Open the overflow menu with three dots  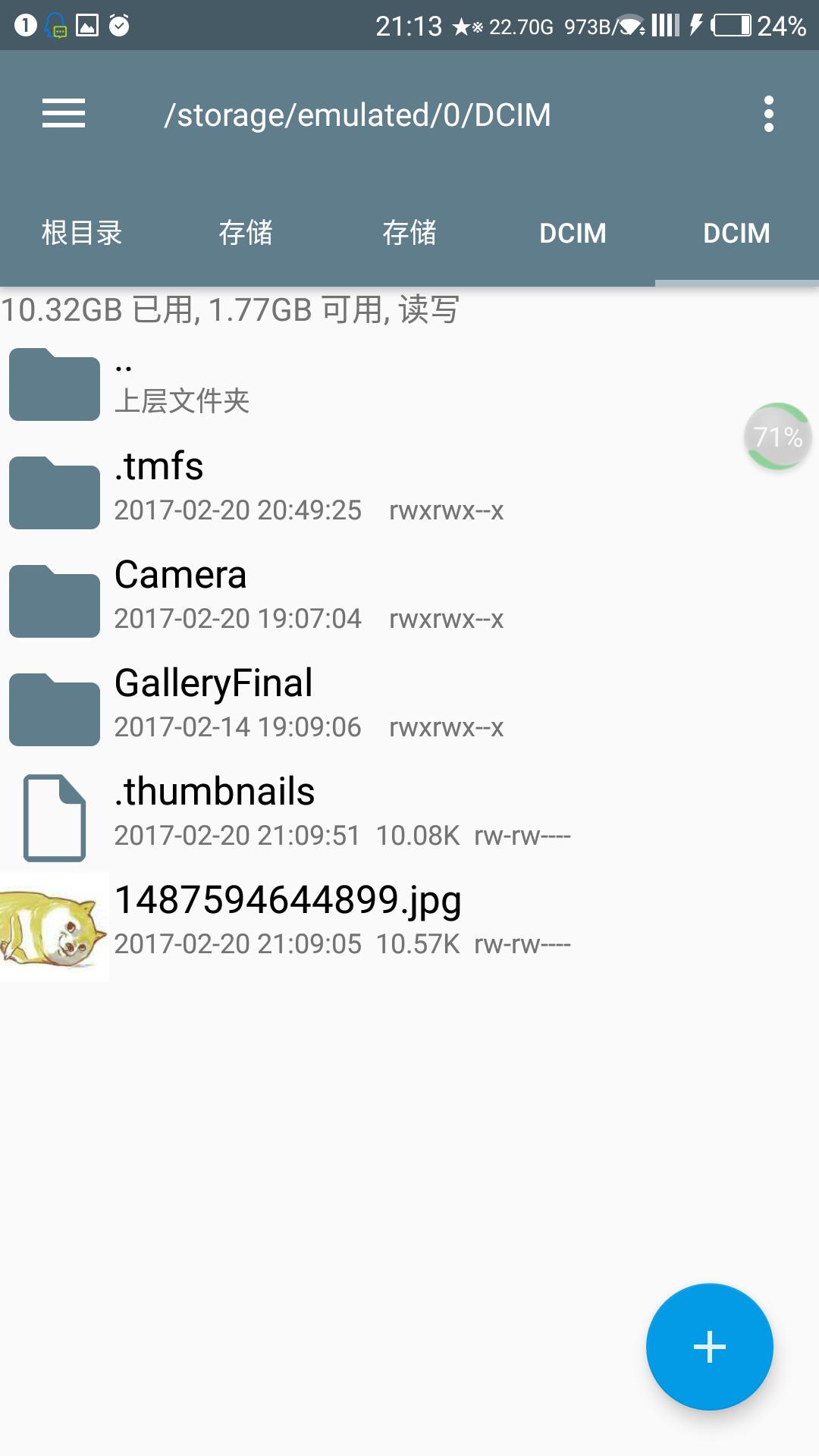pos(769,115)
